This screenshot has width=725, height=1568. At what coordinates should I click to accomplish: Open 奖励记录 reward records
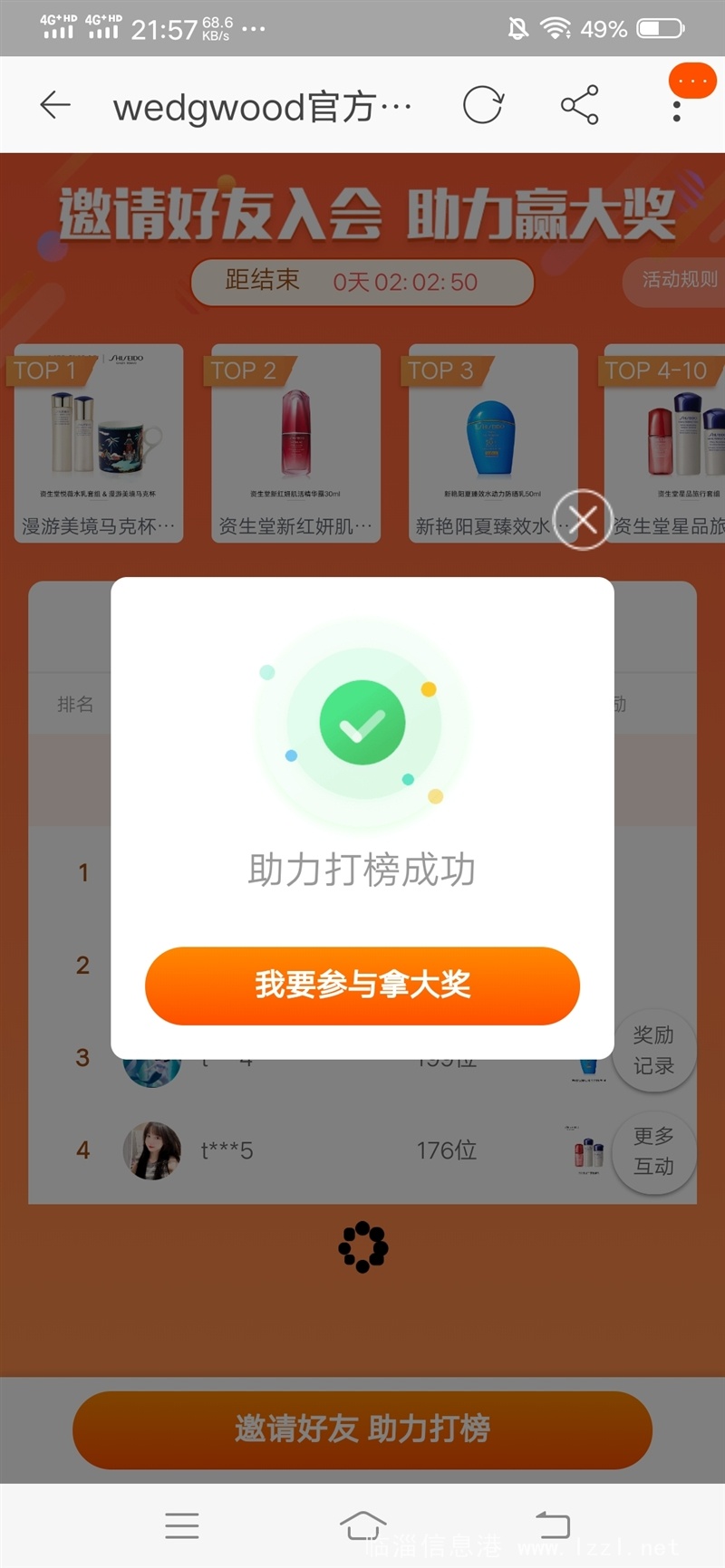(x=653, y=1050)
